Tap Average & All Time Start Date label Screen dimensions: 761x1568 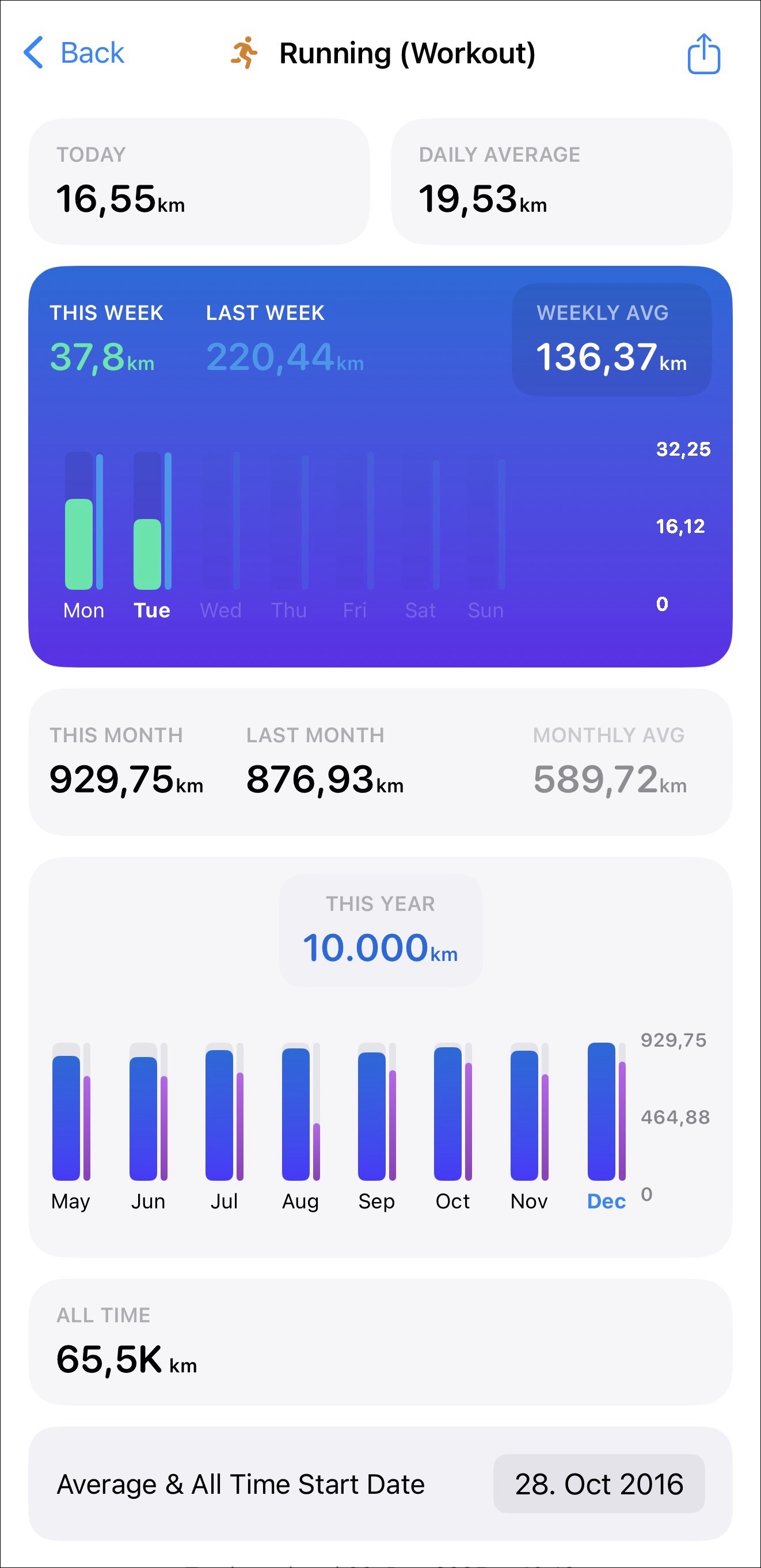click(240, 1484)
